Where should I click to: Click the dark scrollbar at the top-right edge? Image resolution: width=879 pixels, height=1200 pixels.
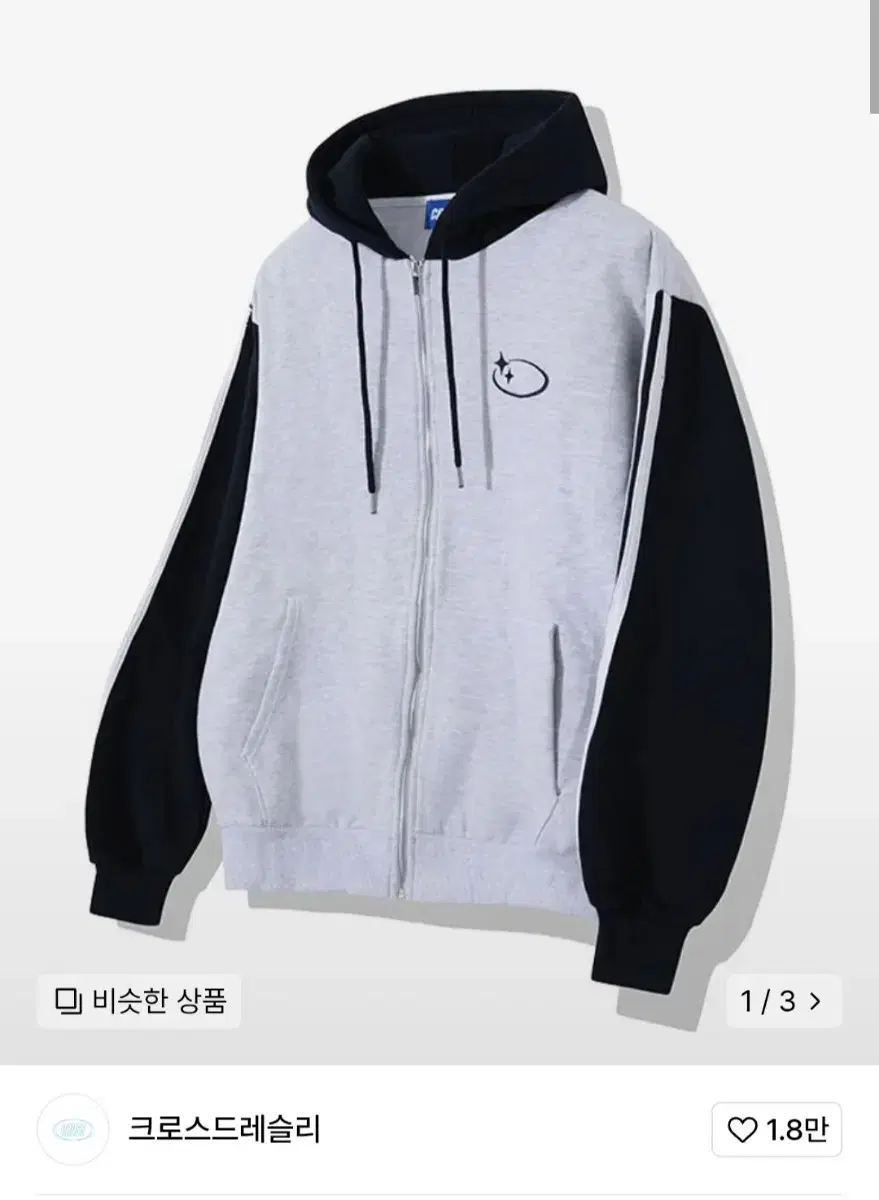click(x=875, y=55)
